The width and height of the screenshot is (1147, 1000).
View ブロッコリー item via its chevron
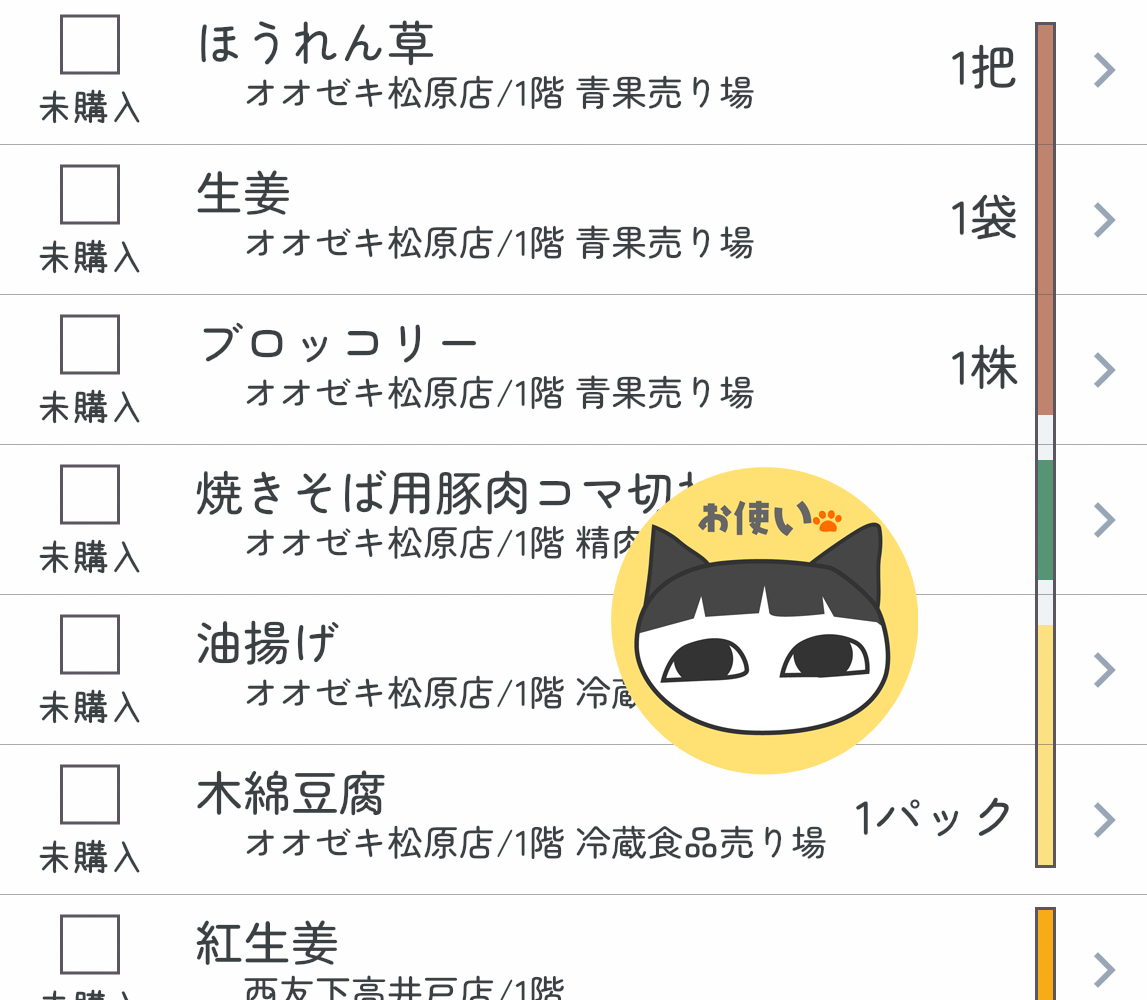click(x=1104, y=370)
